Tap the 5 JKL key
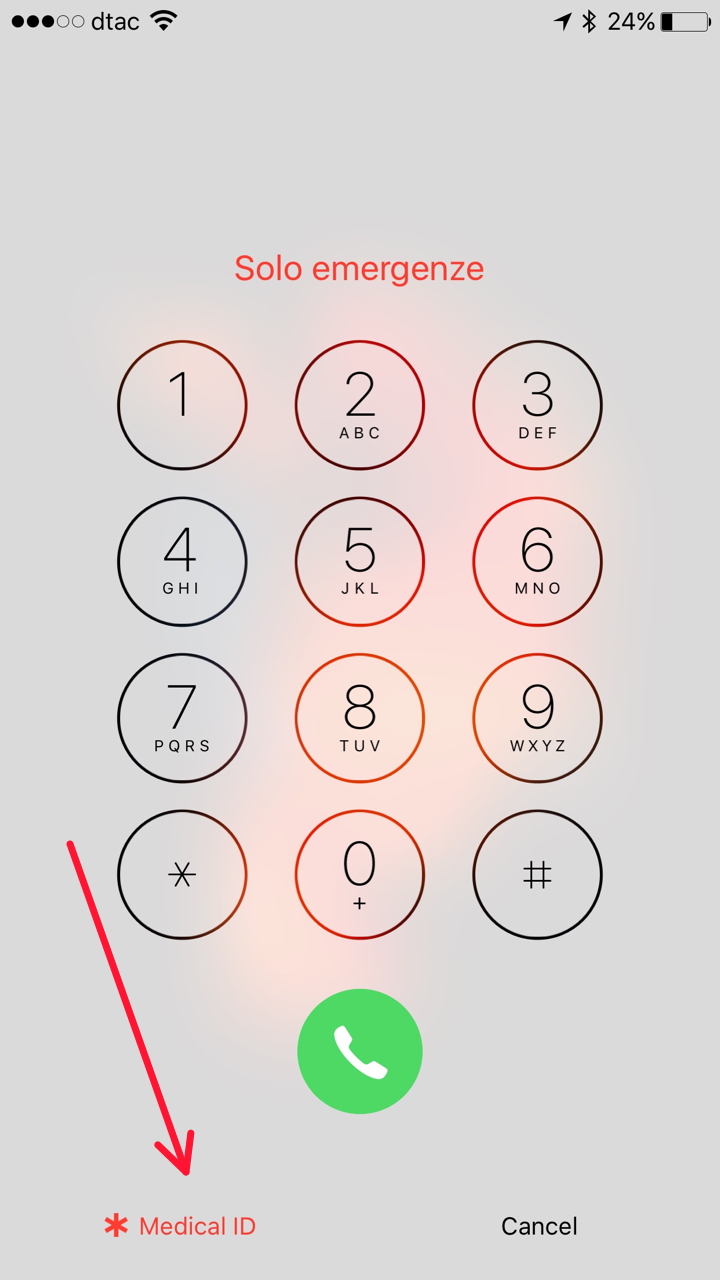 click(x=360, y=561)
